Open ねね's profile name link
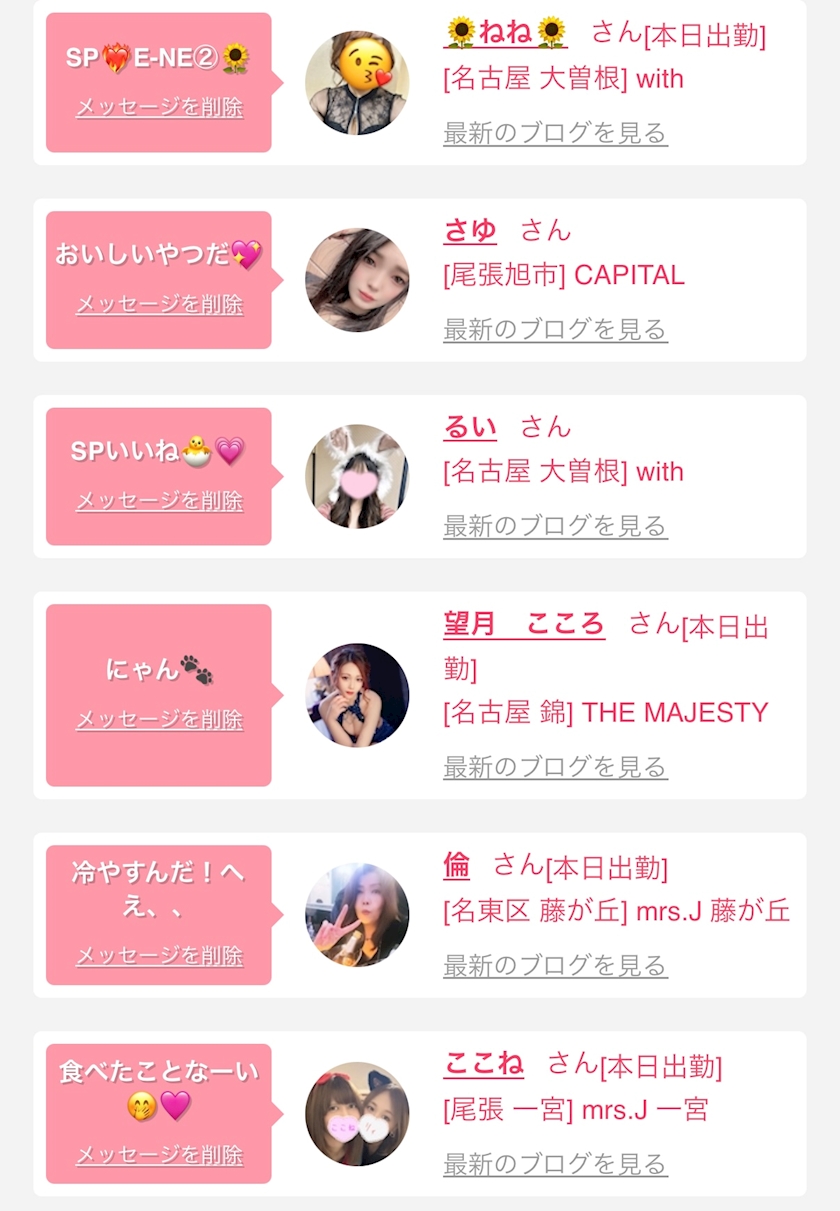Viewport: 840px width, 1211px height. pos(506,33)
